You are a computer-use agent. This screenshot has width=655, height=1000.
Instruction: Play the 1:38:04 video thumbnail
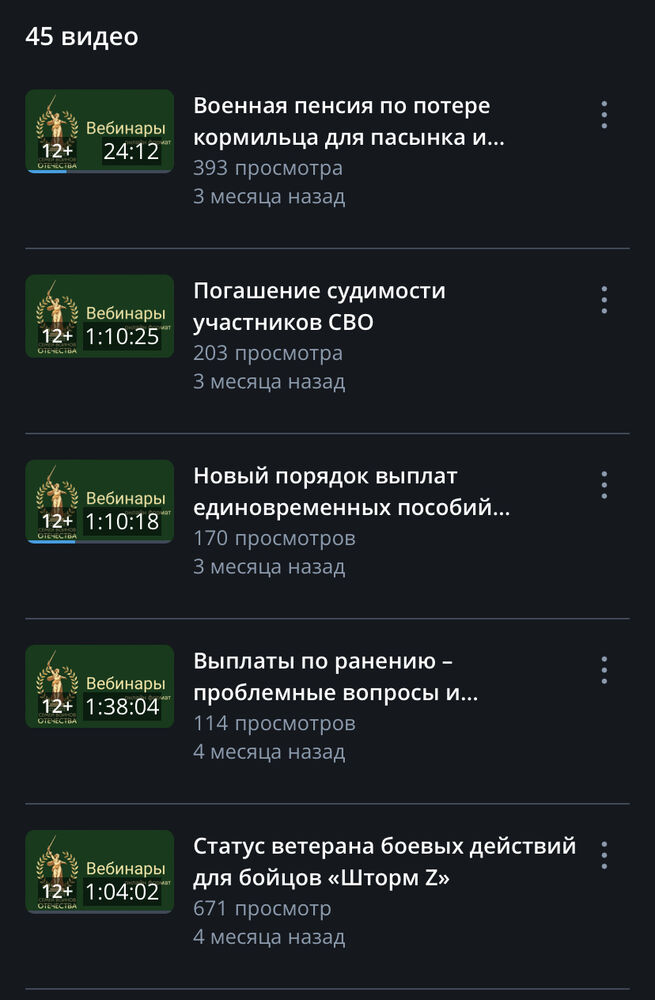99,686
